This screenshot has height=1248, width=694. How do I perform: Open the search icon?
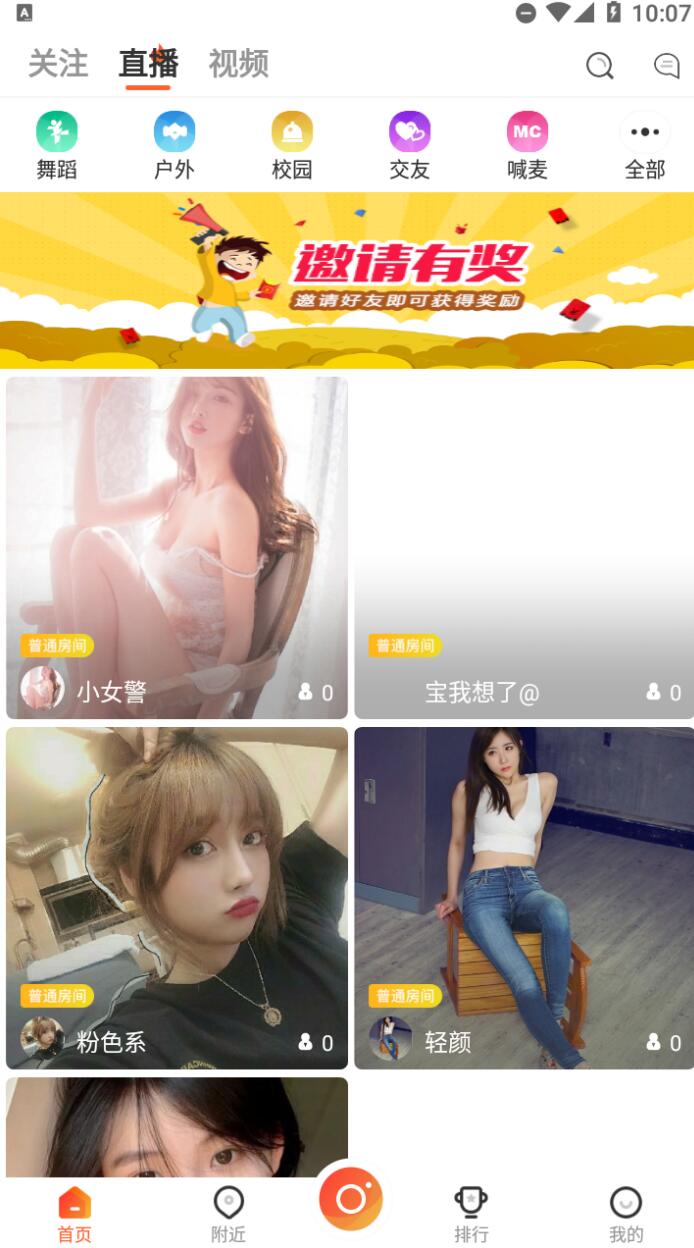[599, 66]
